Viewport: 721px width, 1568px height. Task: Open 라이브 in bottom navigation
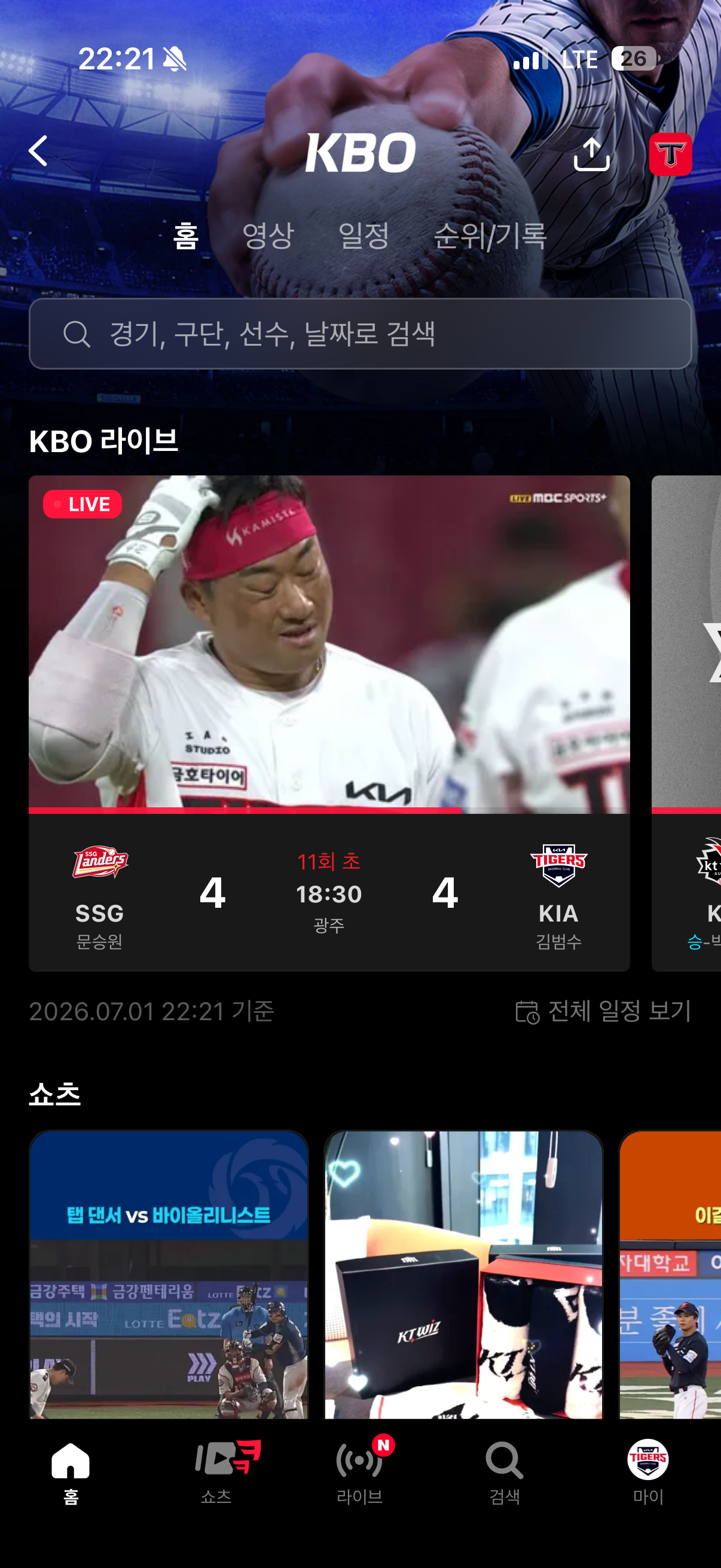(x=359, y=1472)
